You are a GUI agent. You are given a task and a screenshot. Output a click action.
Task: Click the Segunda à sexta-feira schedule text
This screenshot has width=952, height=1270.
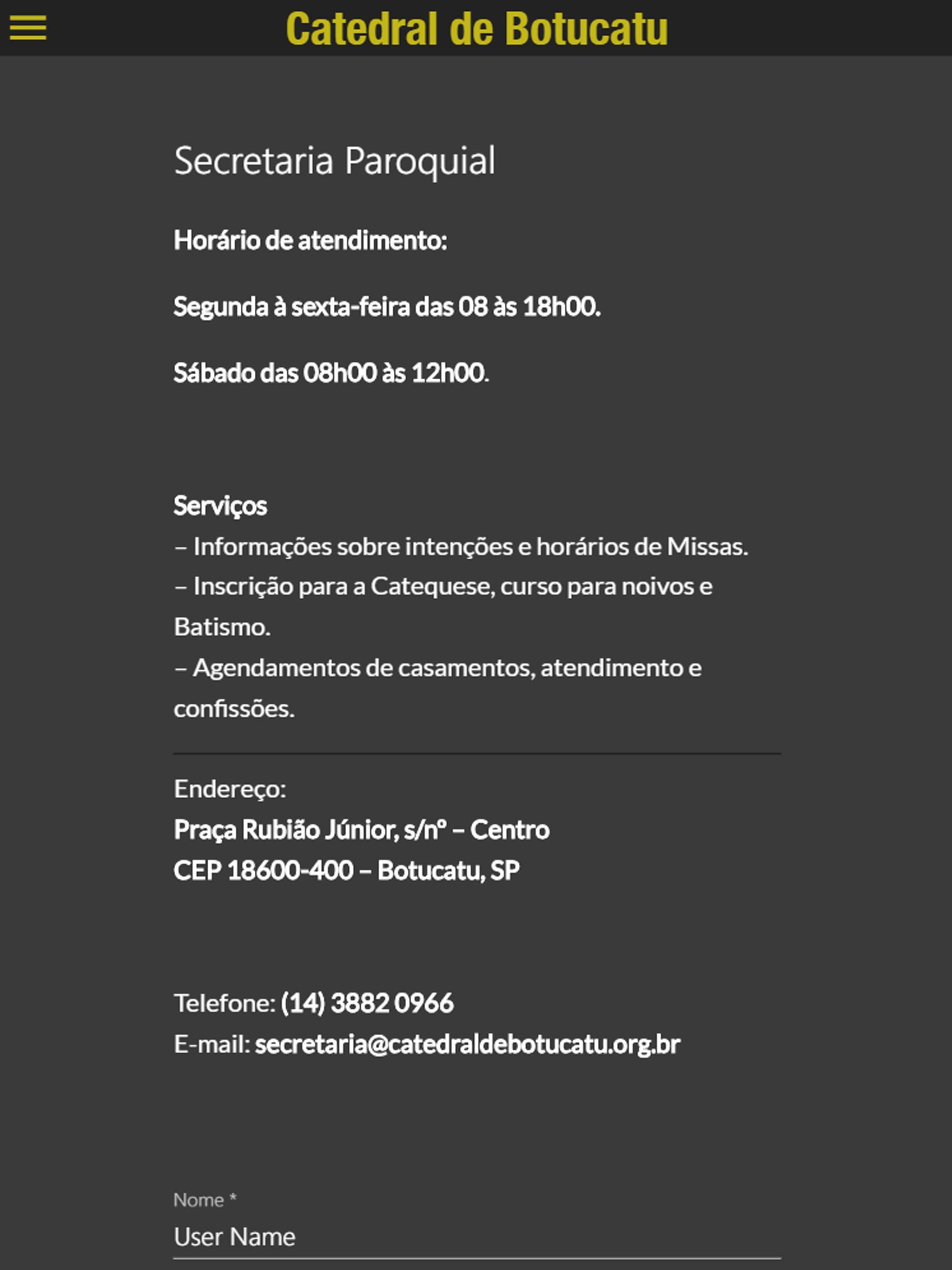pos(387,307)
